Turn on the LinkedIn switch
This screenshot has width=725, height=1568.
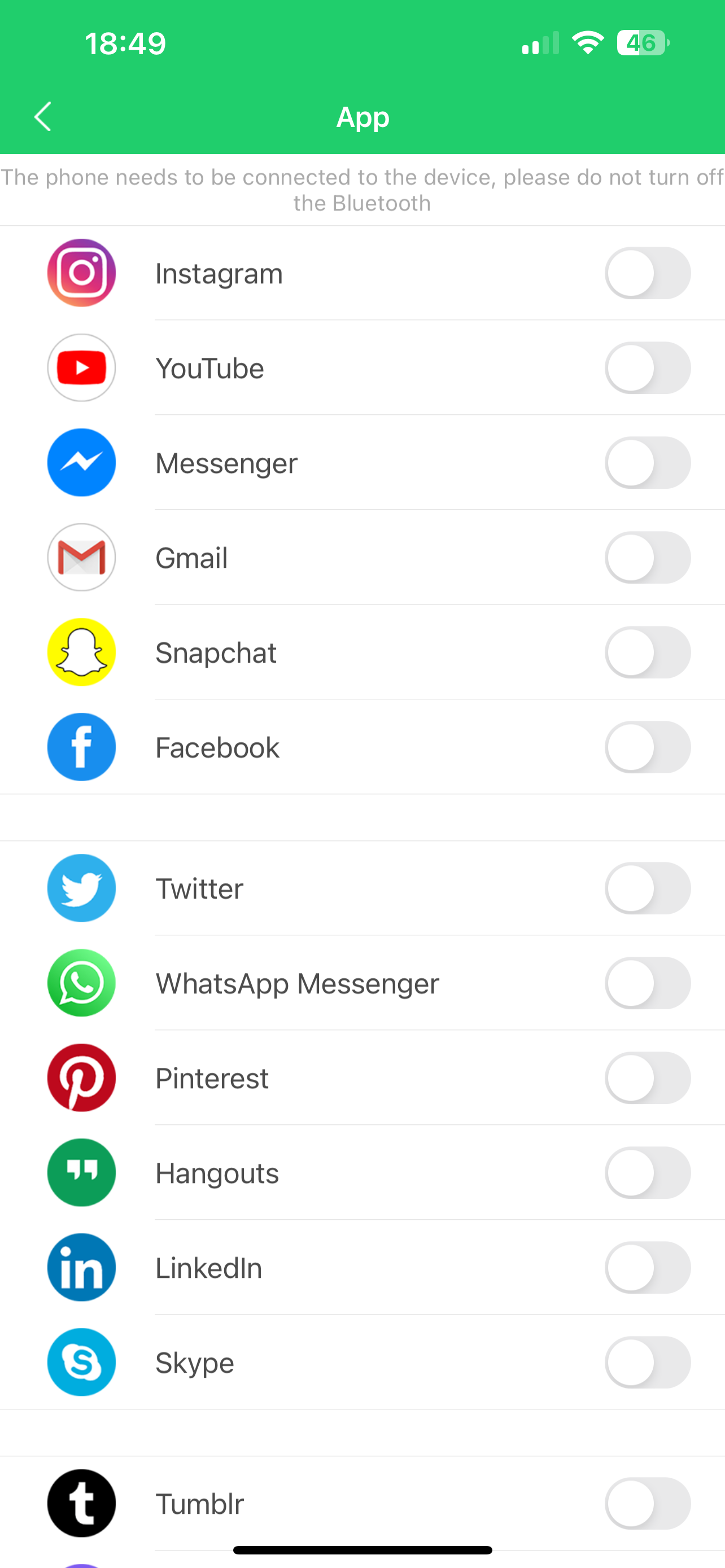(x=648, y=1267)
